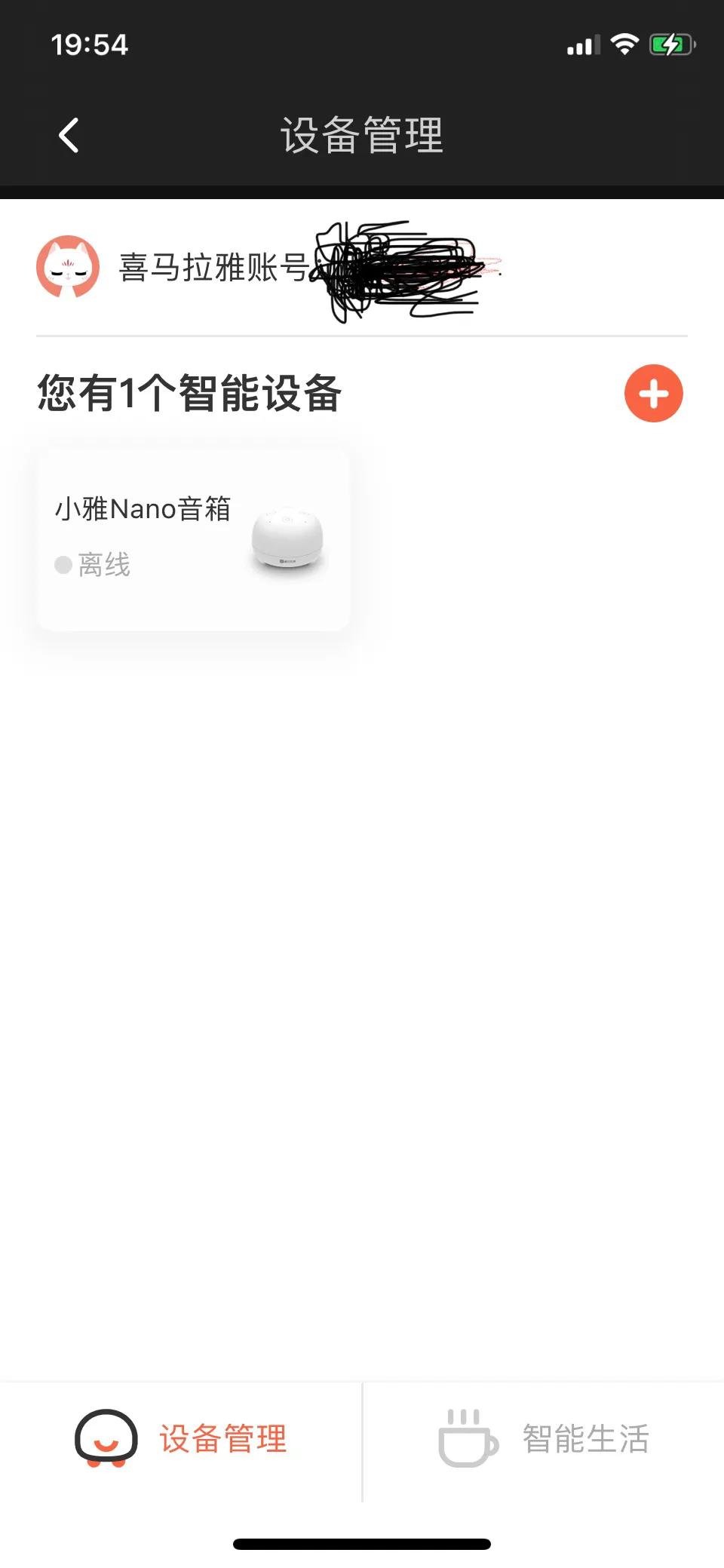Tap the 设备管理 title at the top
724x1568 pixels.
point(362,134)
